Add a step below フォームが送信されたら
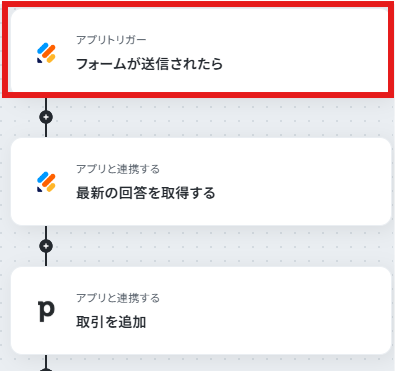The image size is (395, 371). pos(46,117)
